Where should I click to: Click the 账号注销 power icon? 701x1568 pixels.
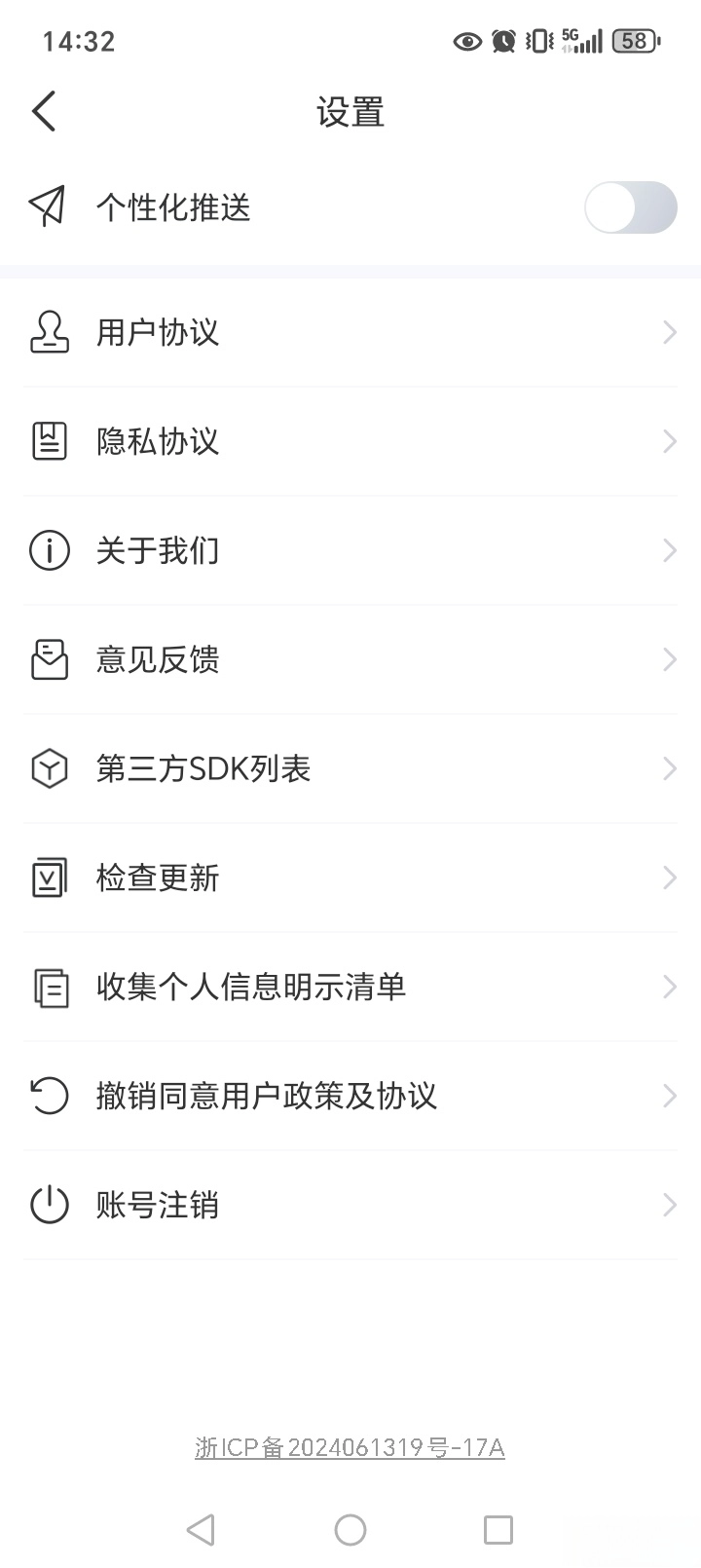point(49,1205)
